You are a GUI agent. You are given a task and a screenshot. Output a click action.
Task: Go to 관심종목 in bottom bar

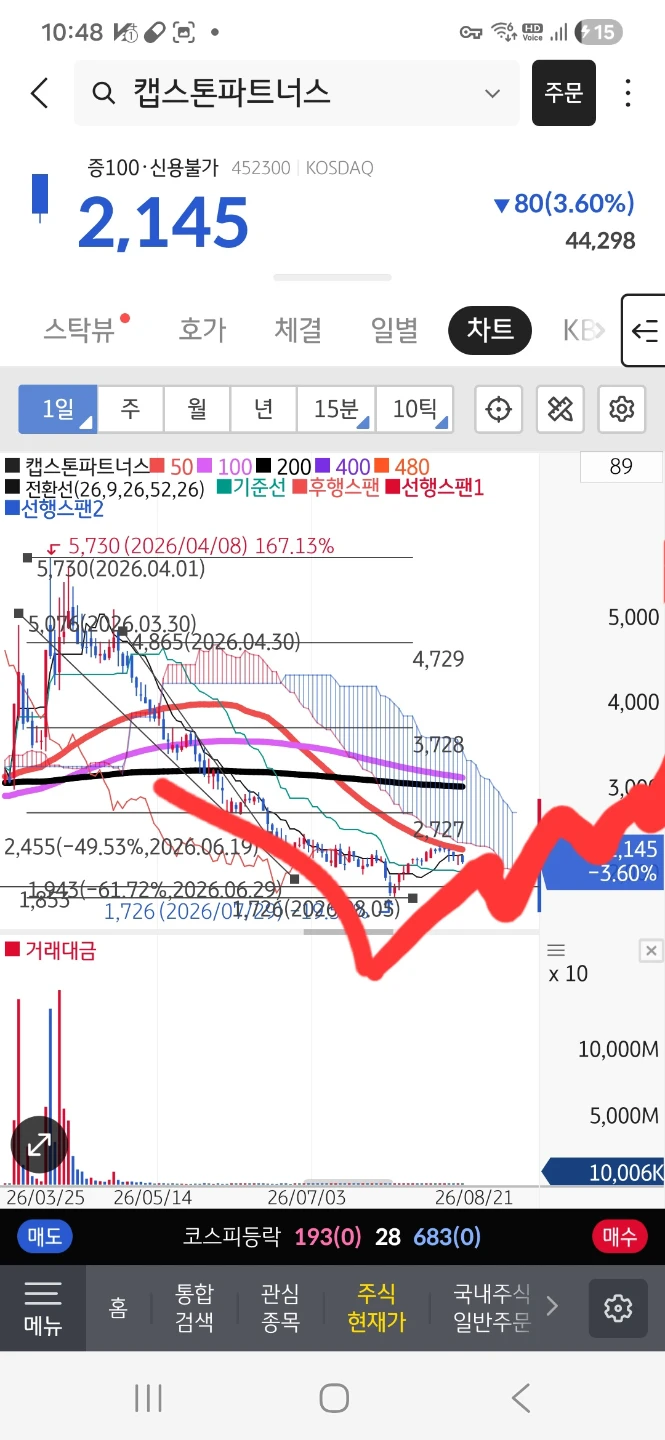[281, 1307]
